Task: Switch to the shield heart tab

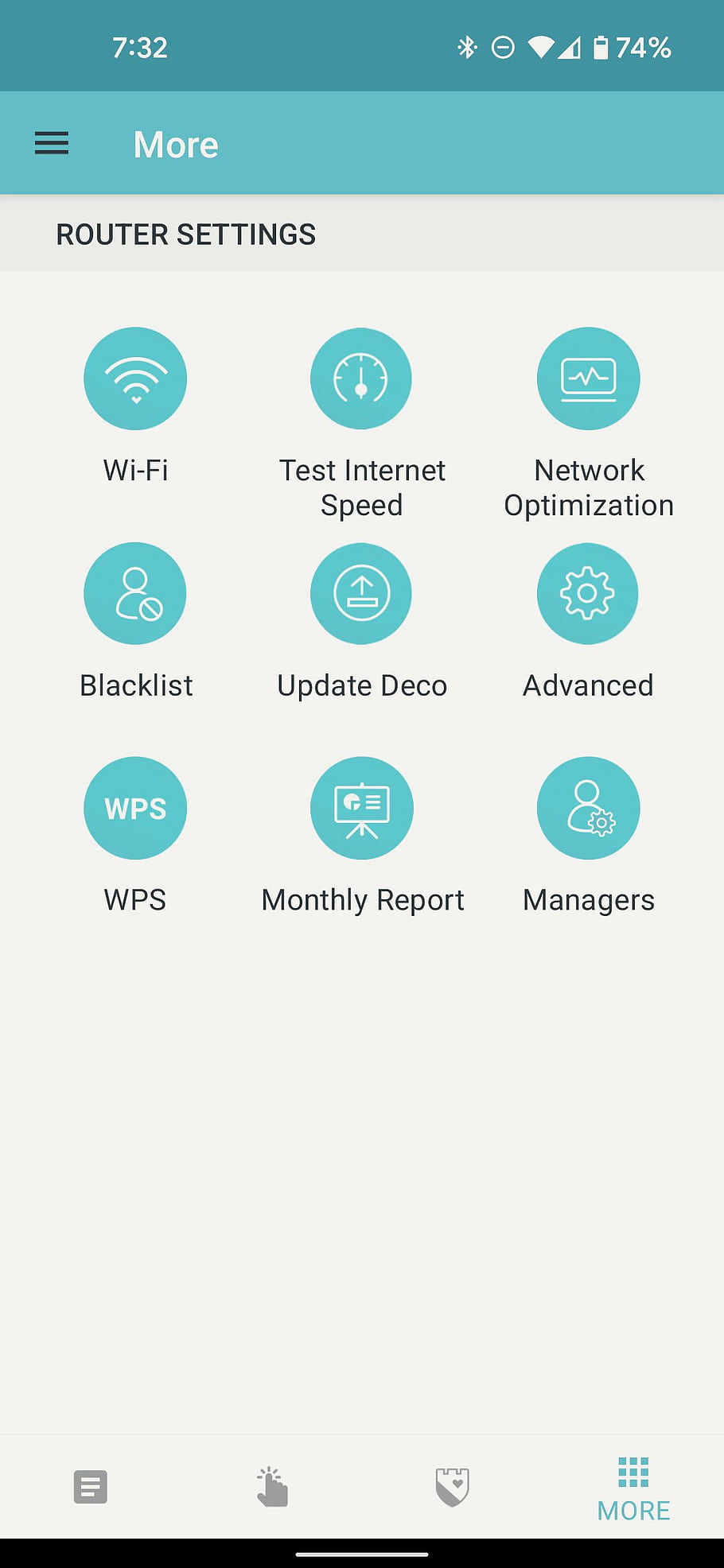Action: pyautogui.click(x=453, y=1486)
